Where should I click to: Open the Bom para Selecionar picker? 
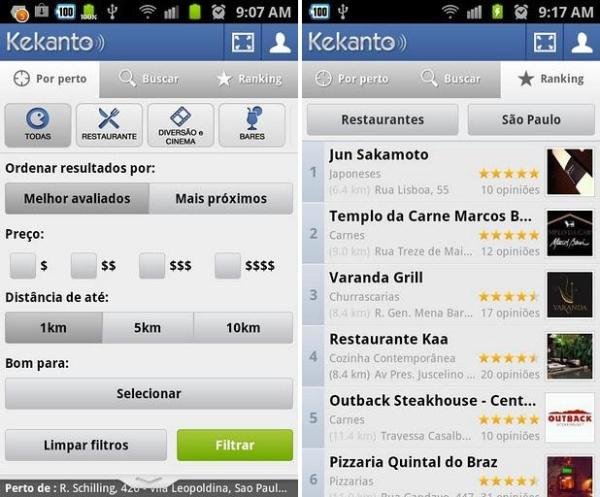click(149, 393)
